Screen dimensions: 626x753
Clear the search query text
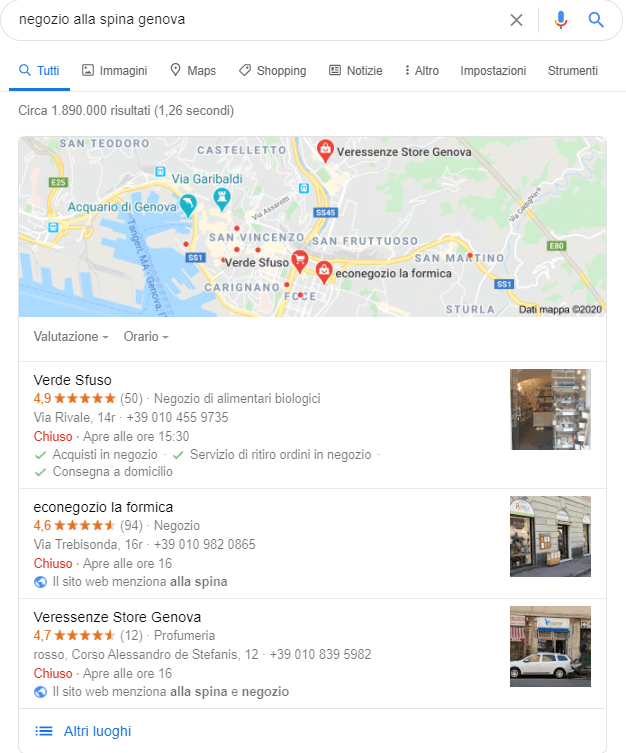(516, 20)
